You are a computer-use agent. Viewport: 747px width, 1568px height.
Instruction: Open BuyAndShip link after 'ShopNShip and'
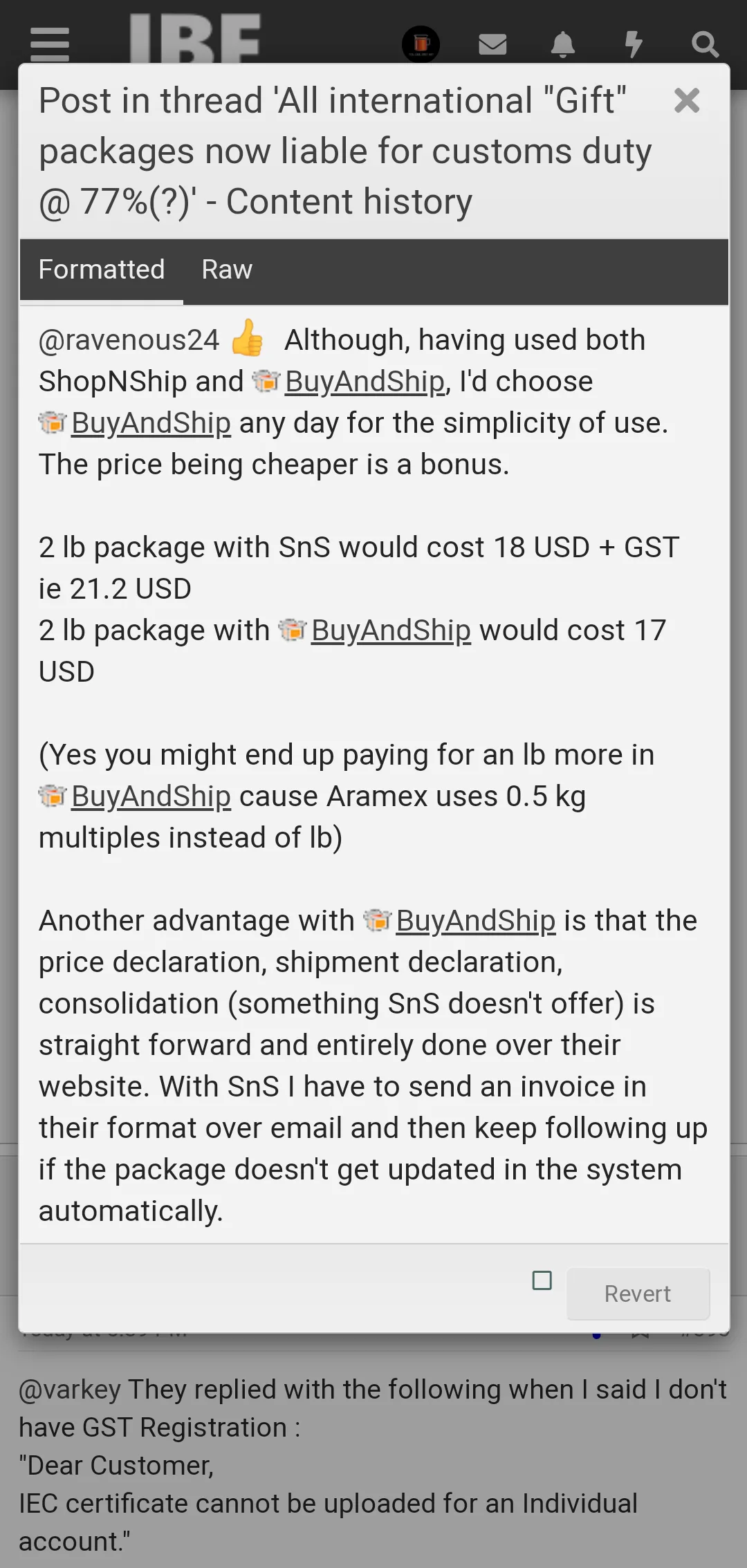pos(364,382)
